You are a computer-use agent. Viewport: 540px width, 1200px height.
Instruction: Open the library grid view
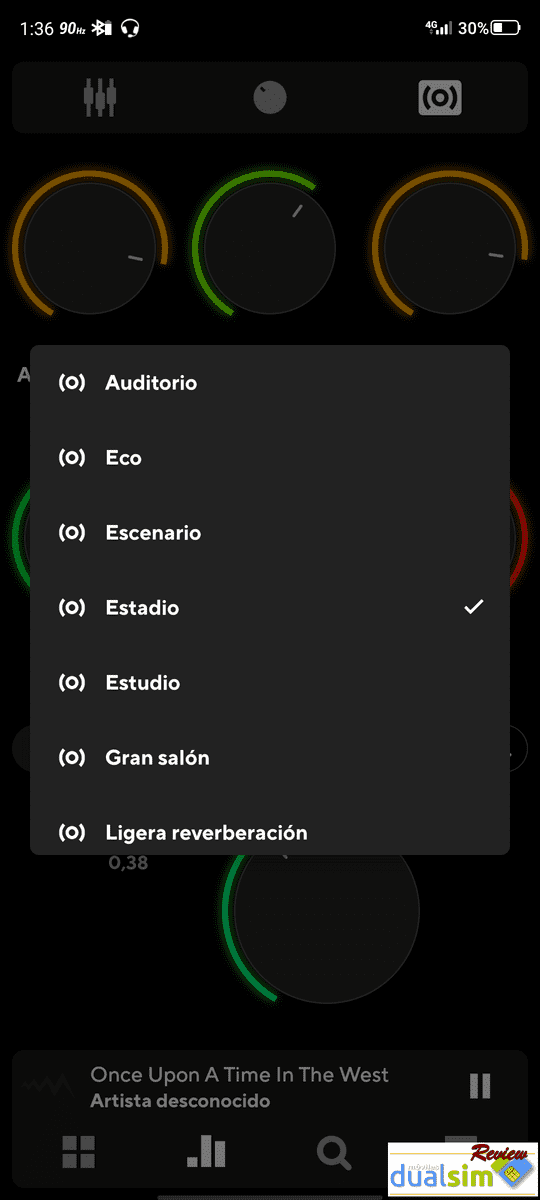[x=78, y=1152]
